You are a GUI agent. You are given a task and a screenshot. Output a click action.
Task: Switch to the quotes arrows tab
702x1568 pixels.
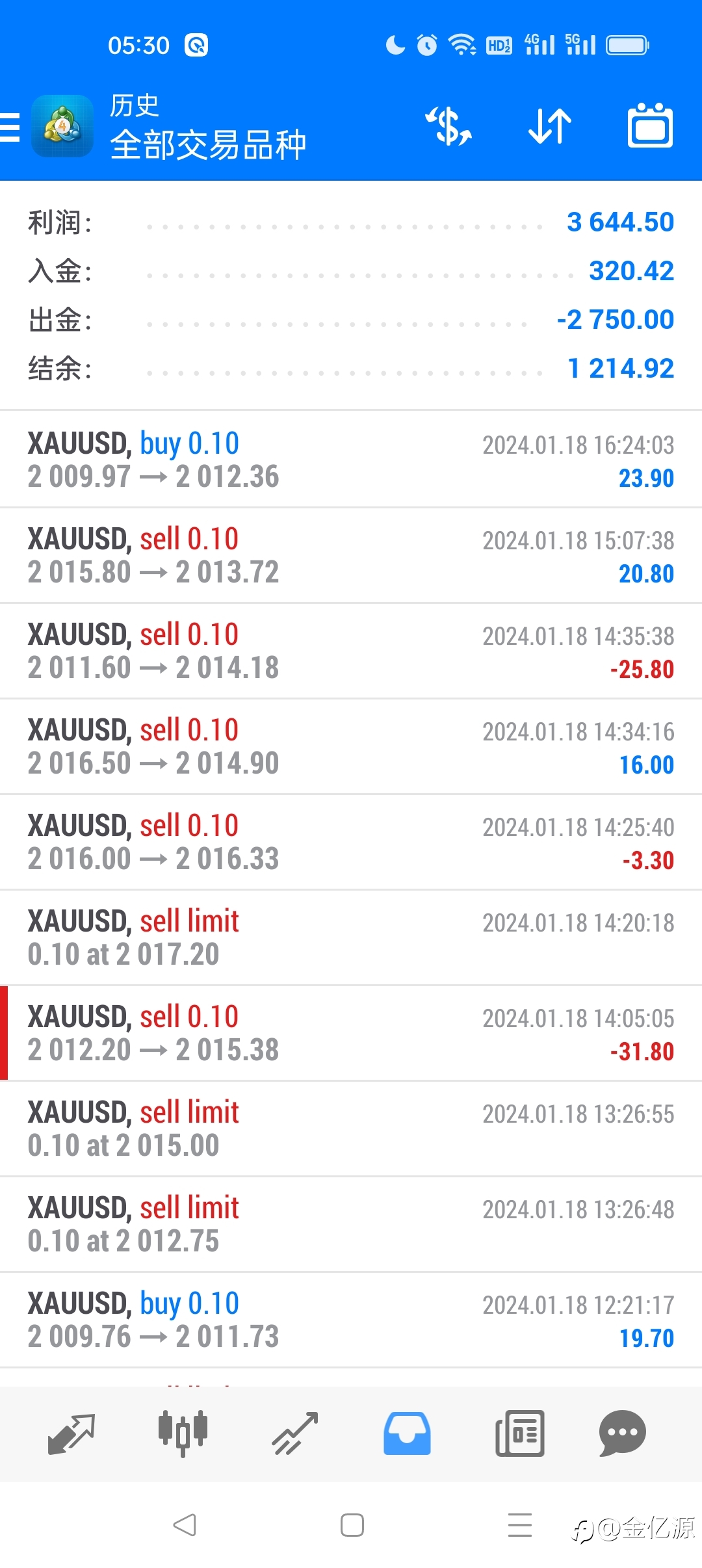pos(71,1433)
